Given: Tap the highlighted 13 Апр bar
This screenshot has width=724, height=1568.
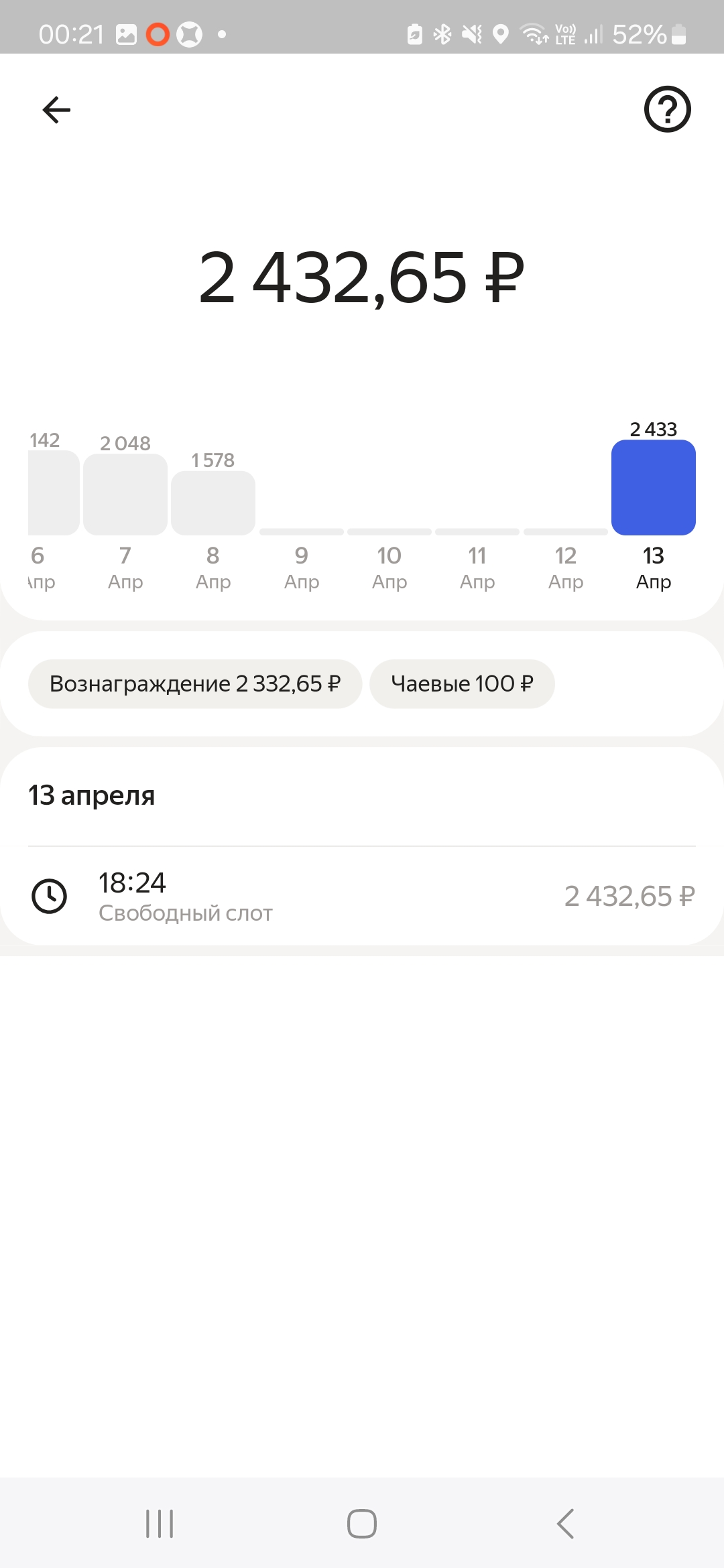Looking at the screenshot, I should (654, 488).
